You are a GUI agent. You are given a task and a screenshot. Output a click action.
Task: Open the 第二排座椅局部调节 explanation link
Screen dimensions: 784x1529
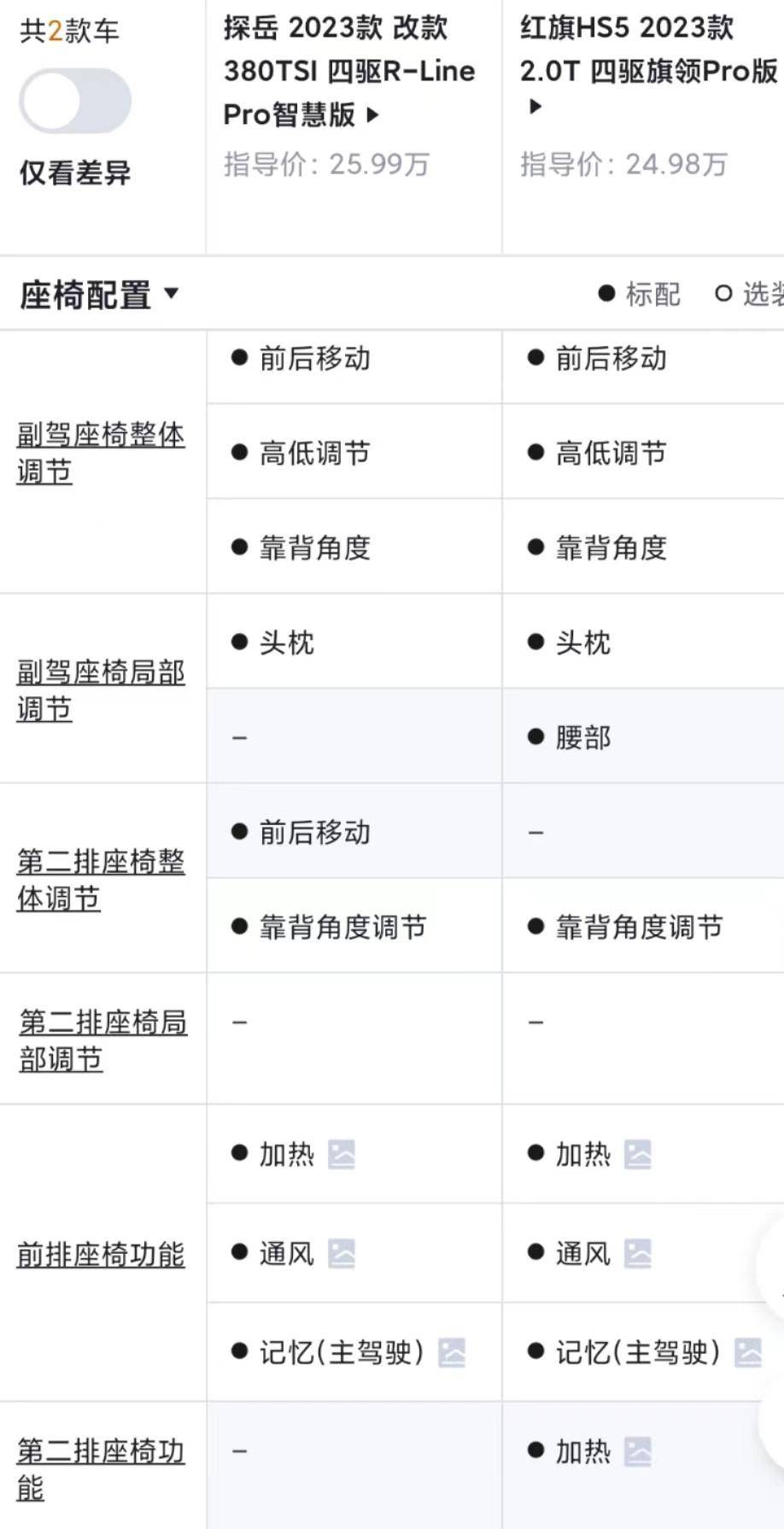[102, 1040]
